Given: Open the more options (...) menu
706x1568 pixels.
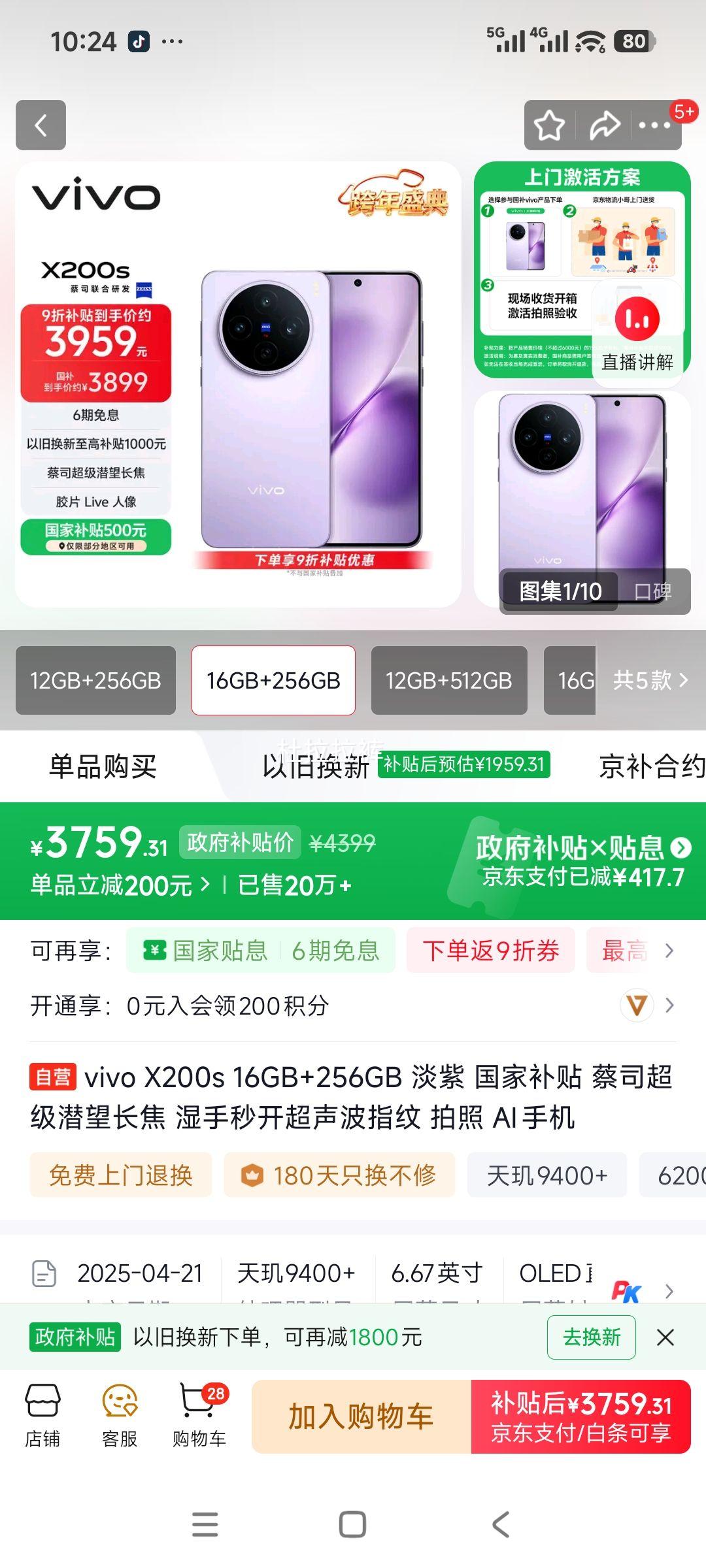Looking at the screenshot, I should 656,125.
